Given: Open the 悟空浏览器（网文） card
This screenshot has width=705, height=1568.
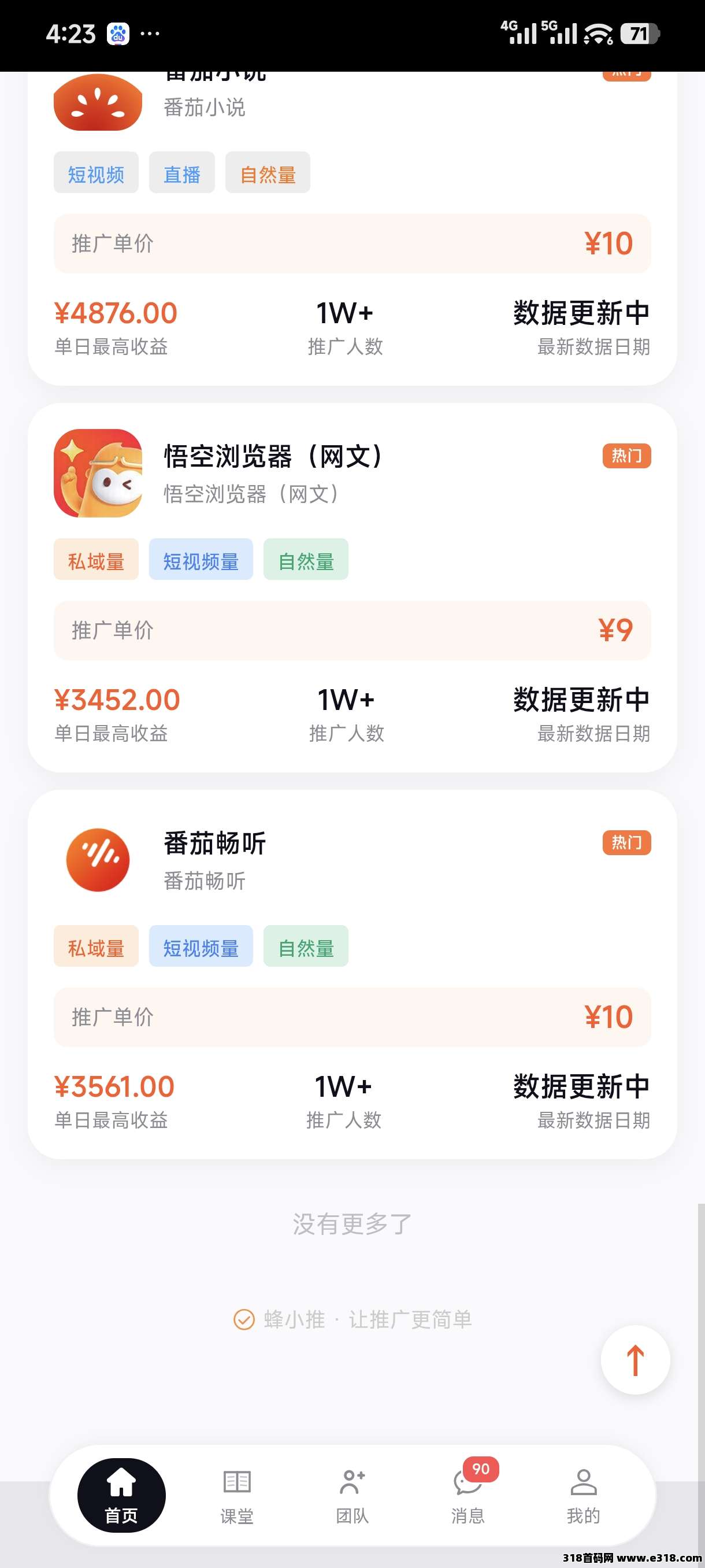Looking at the screenshot, I should tap(352, 587).
